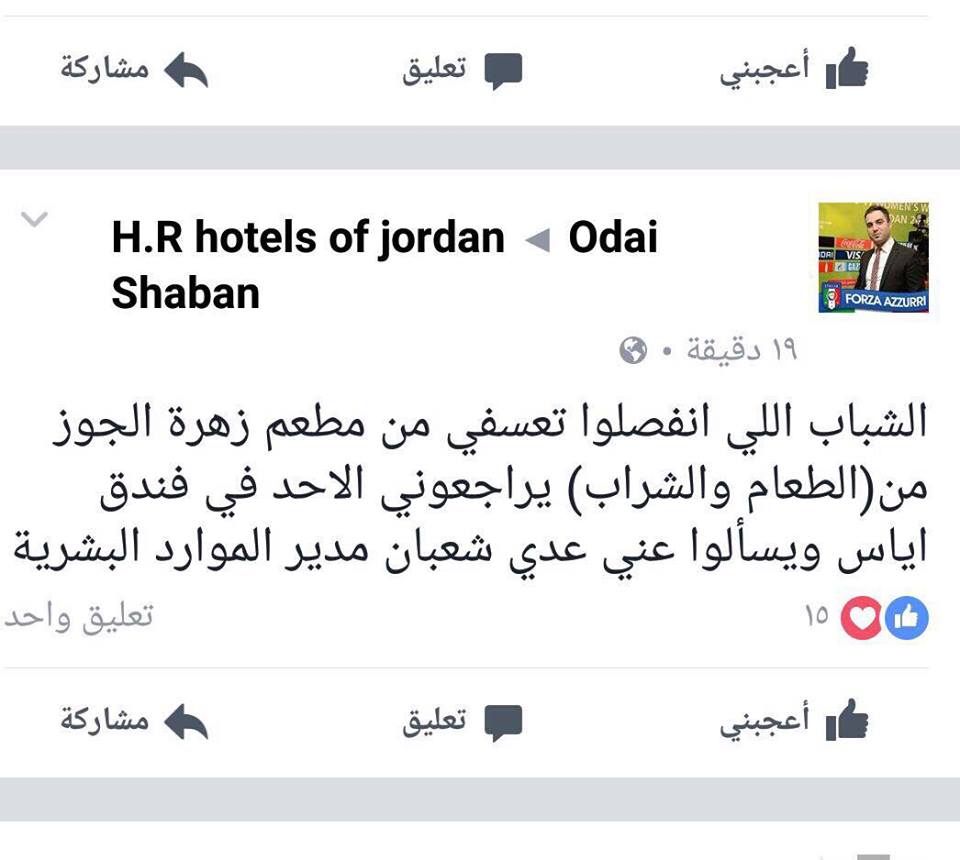The height and width of the screenshot is (860, 960).
Task: Open Odai Shaban's profile picture
Action: pyautogui.click(x=873, y=258)
